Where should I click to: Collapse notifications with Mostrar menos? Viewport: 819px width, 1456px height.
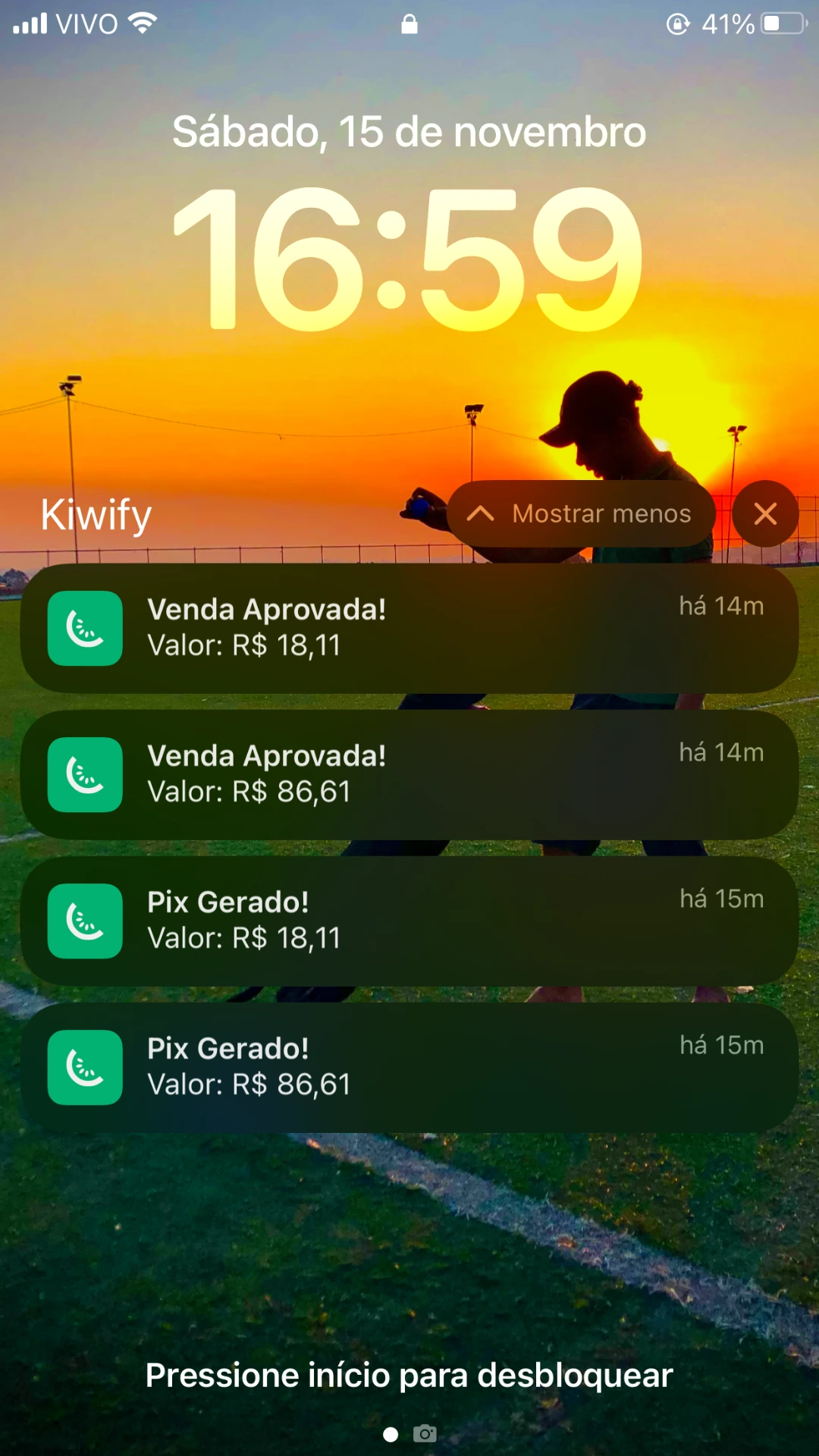click(x=581, y=513)
